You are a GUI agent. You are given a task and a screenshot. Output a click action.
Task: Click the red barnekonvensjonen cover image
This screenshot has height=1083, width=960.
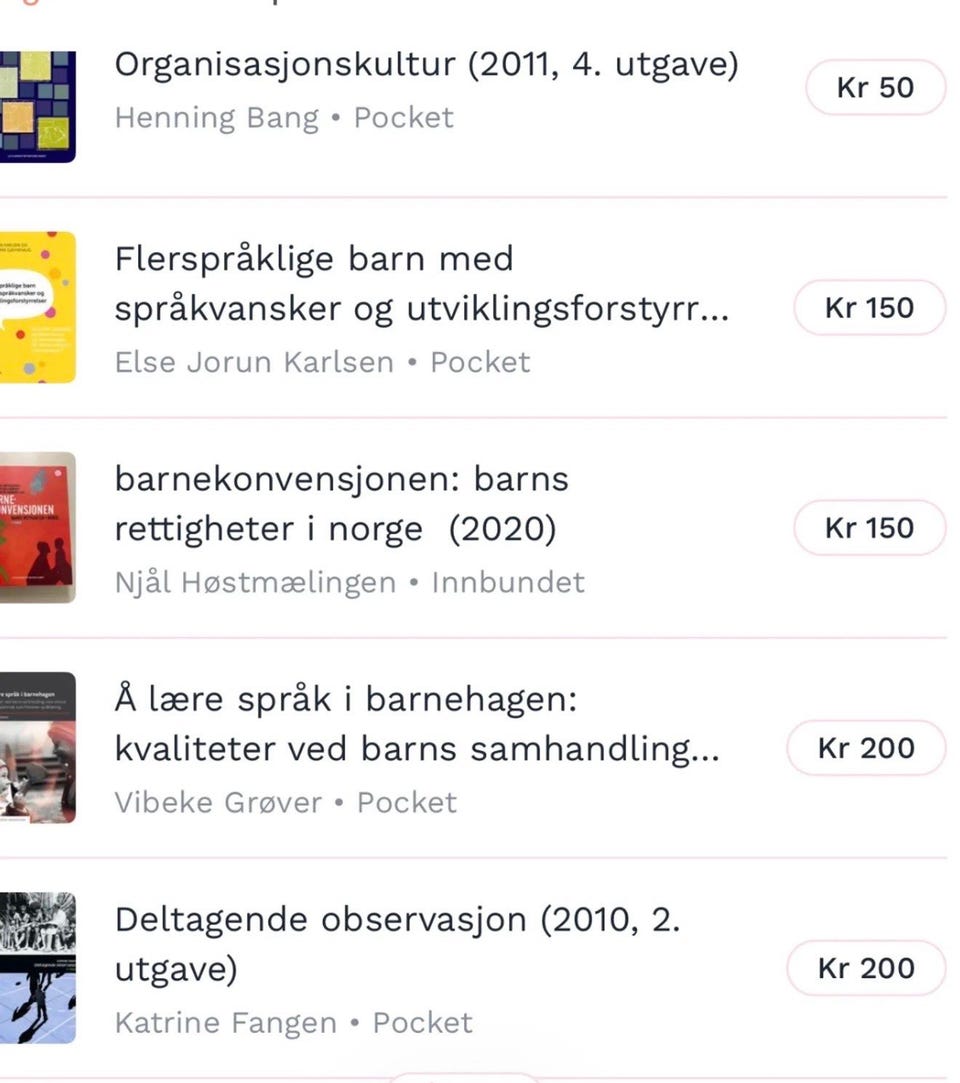click(x=40, y=525)
